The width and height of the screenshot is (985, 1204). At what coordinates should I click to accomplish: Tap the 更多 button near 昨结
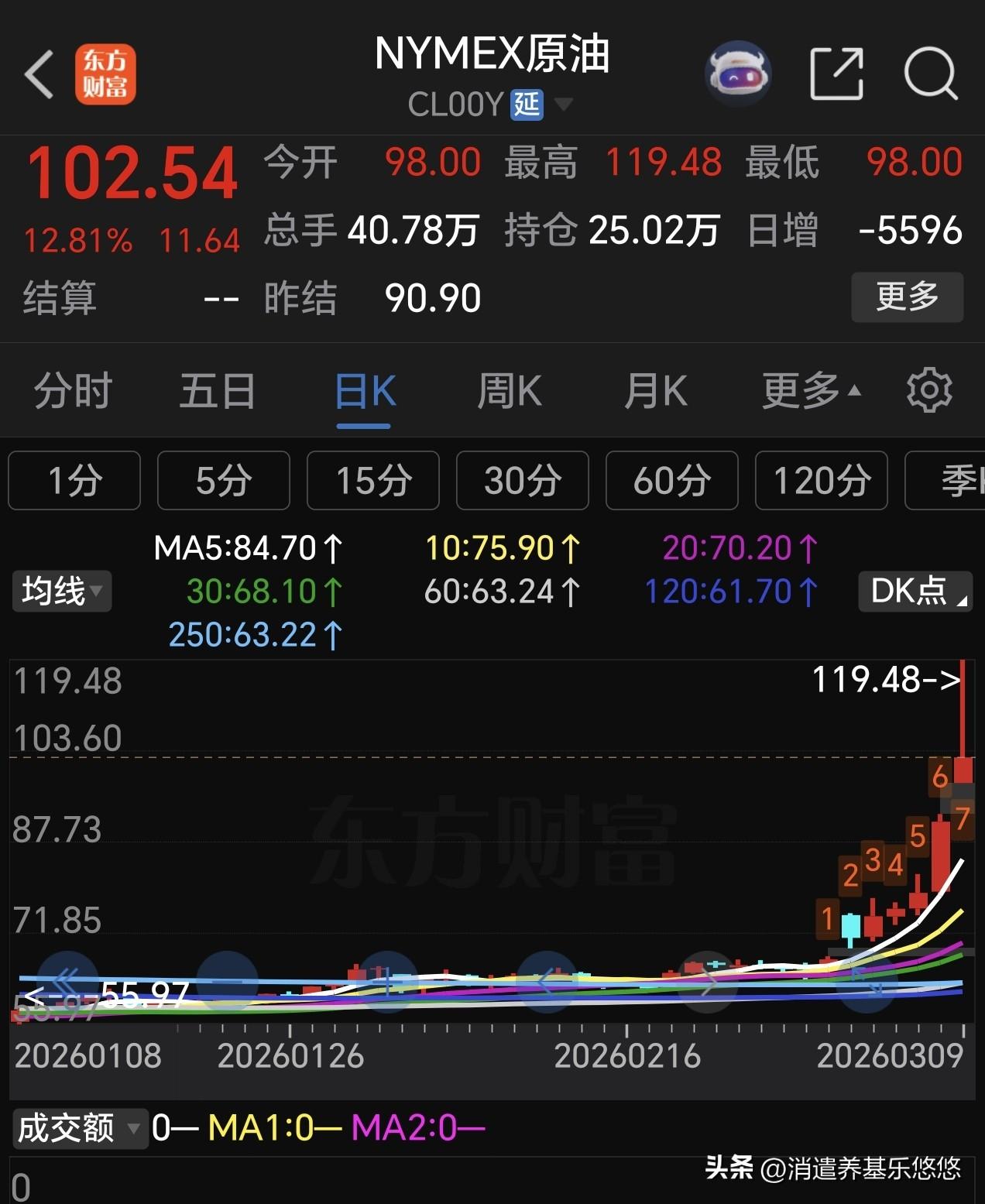[x=906, y=297]
